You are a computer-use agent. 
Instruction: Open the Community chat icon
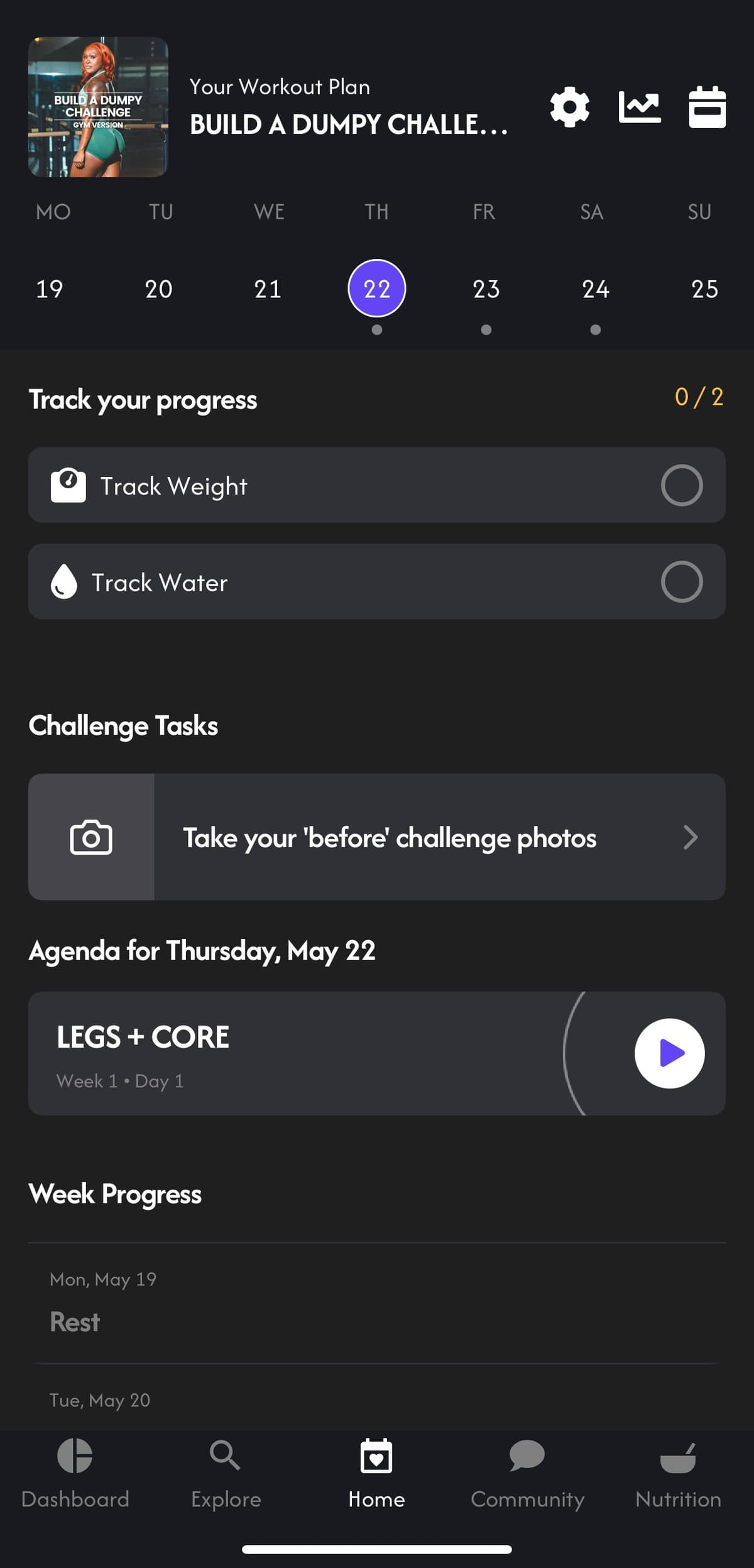tap(527, 1456)
